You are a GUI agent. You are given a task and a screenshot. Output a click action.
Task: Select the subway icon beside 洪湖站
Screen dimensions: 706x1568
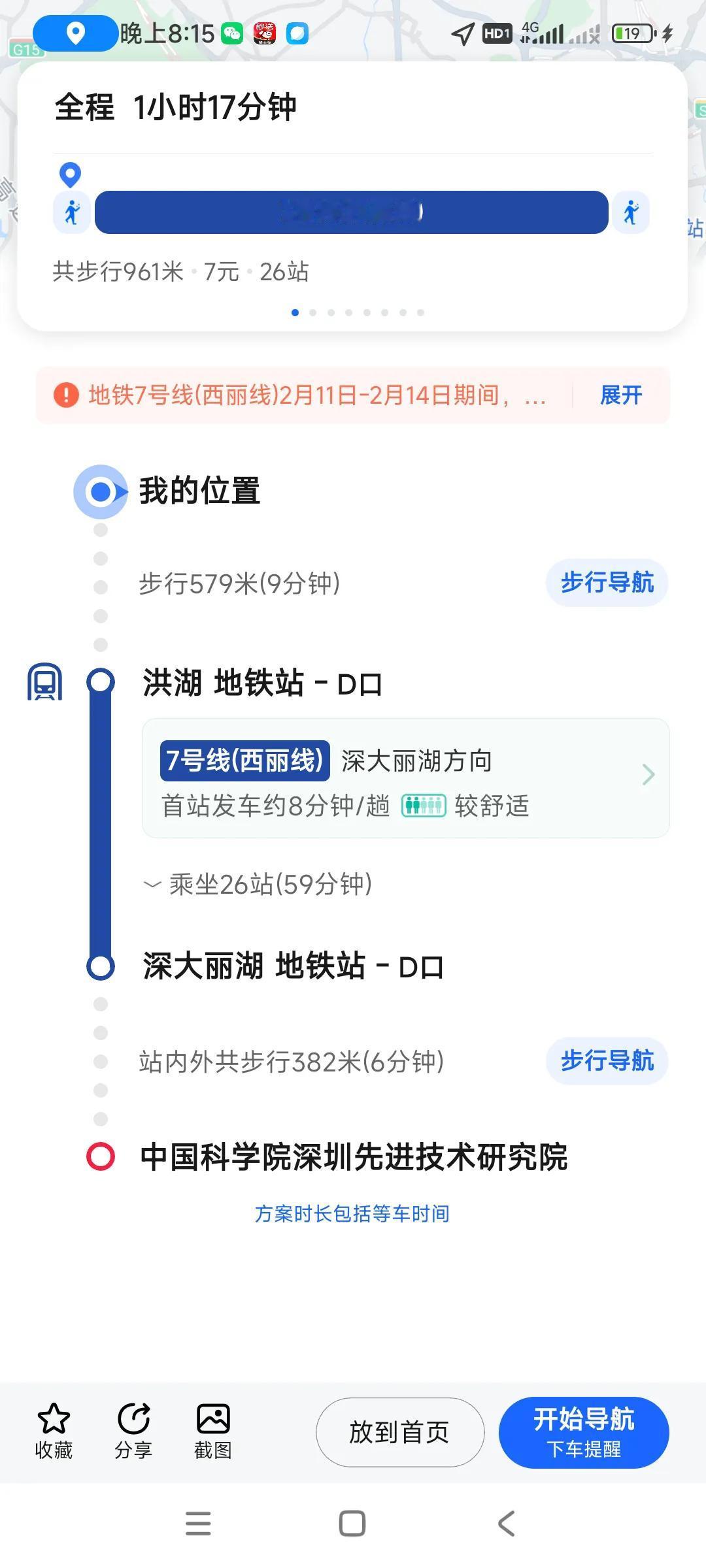click(44, 682)
